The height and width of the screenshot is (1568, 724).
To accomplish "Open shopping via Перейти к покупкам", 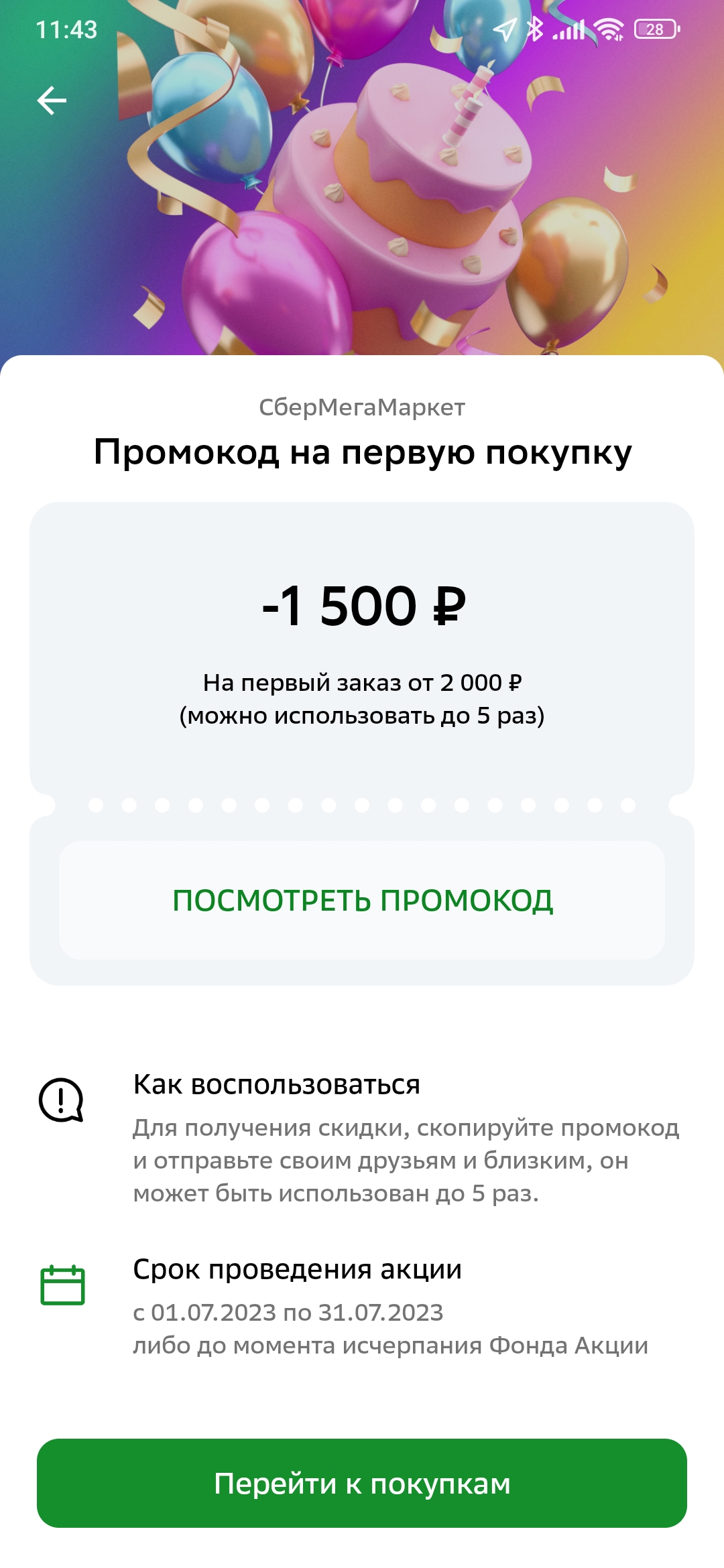I will click(x=362, y=1483).
